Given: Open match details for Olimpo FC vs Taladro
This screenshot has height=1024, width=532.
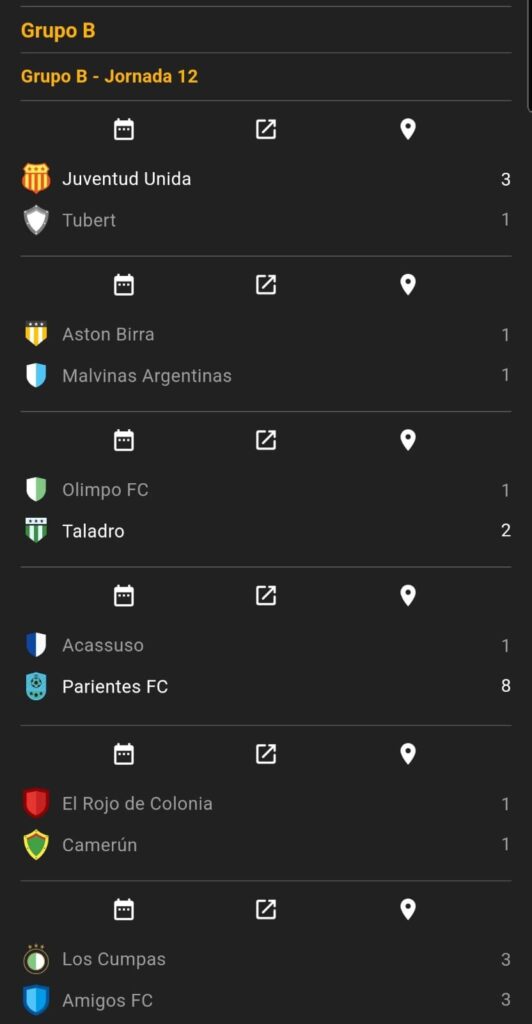Looking at the screenshot, I should 266,440.
